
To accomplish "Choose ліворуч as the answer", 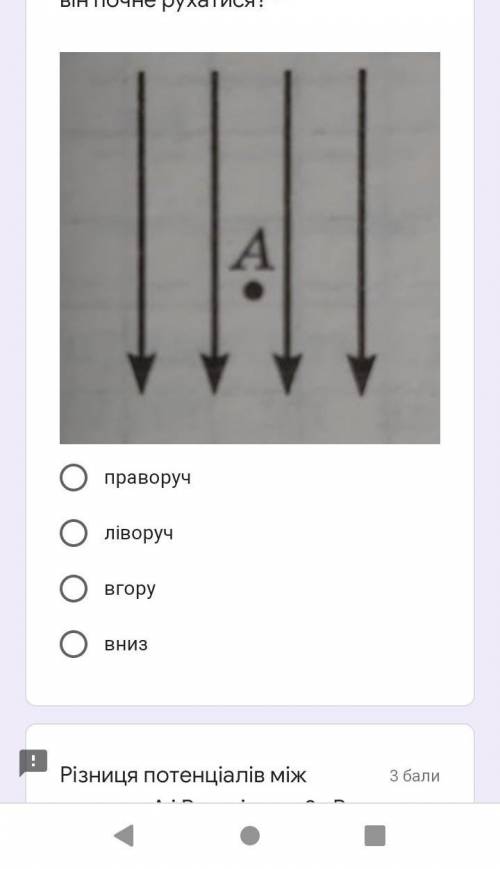I will [73, 533].
